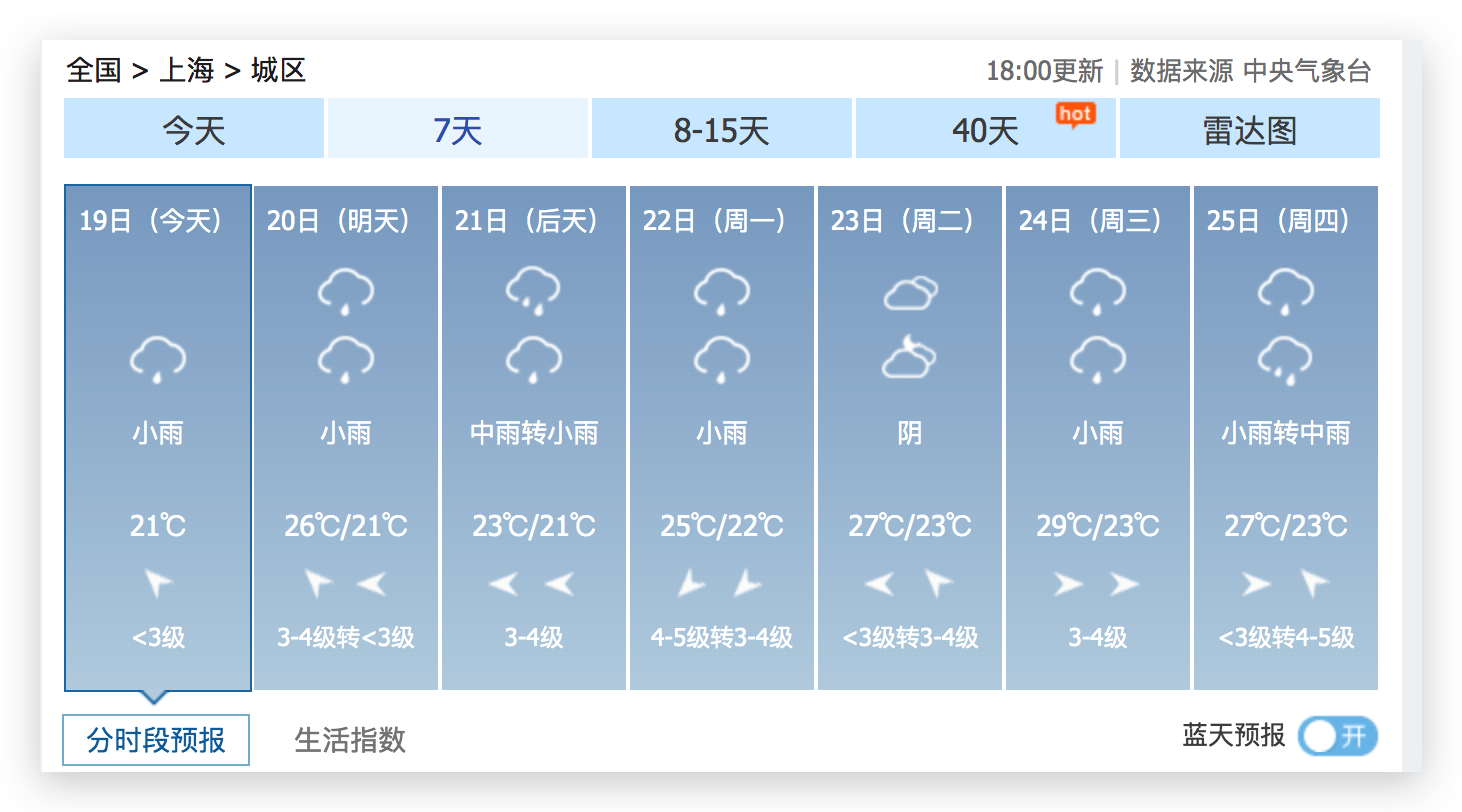This screenshot has width=1462, height=812.
Task: Open the 23日（周二）forecast card
Action: click(x=910, y=437)
